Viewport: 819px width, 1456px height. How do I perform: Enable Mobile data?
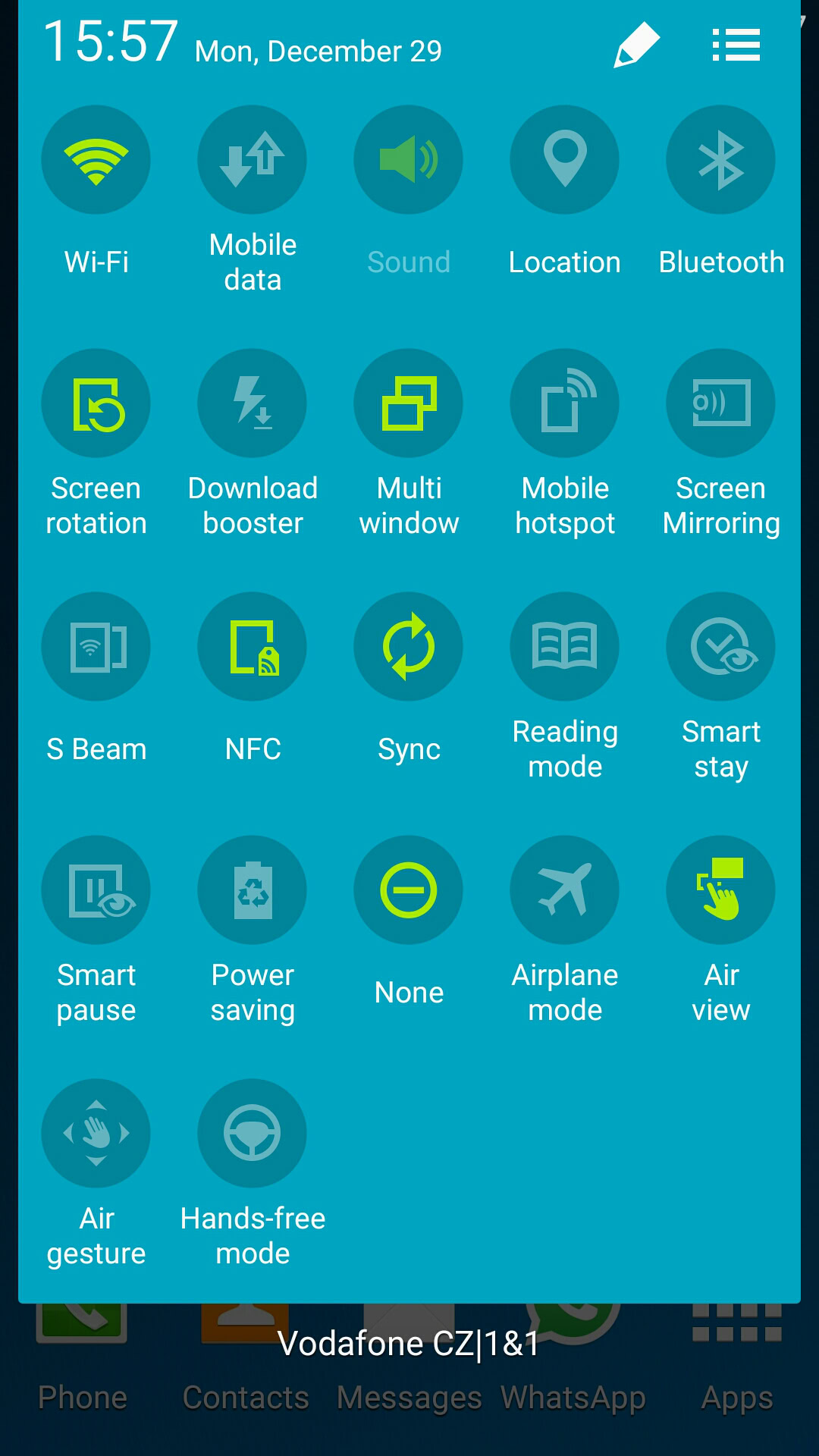coord(253,160)
